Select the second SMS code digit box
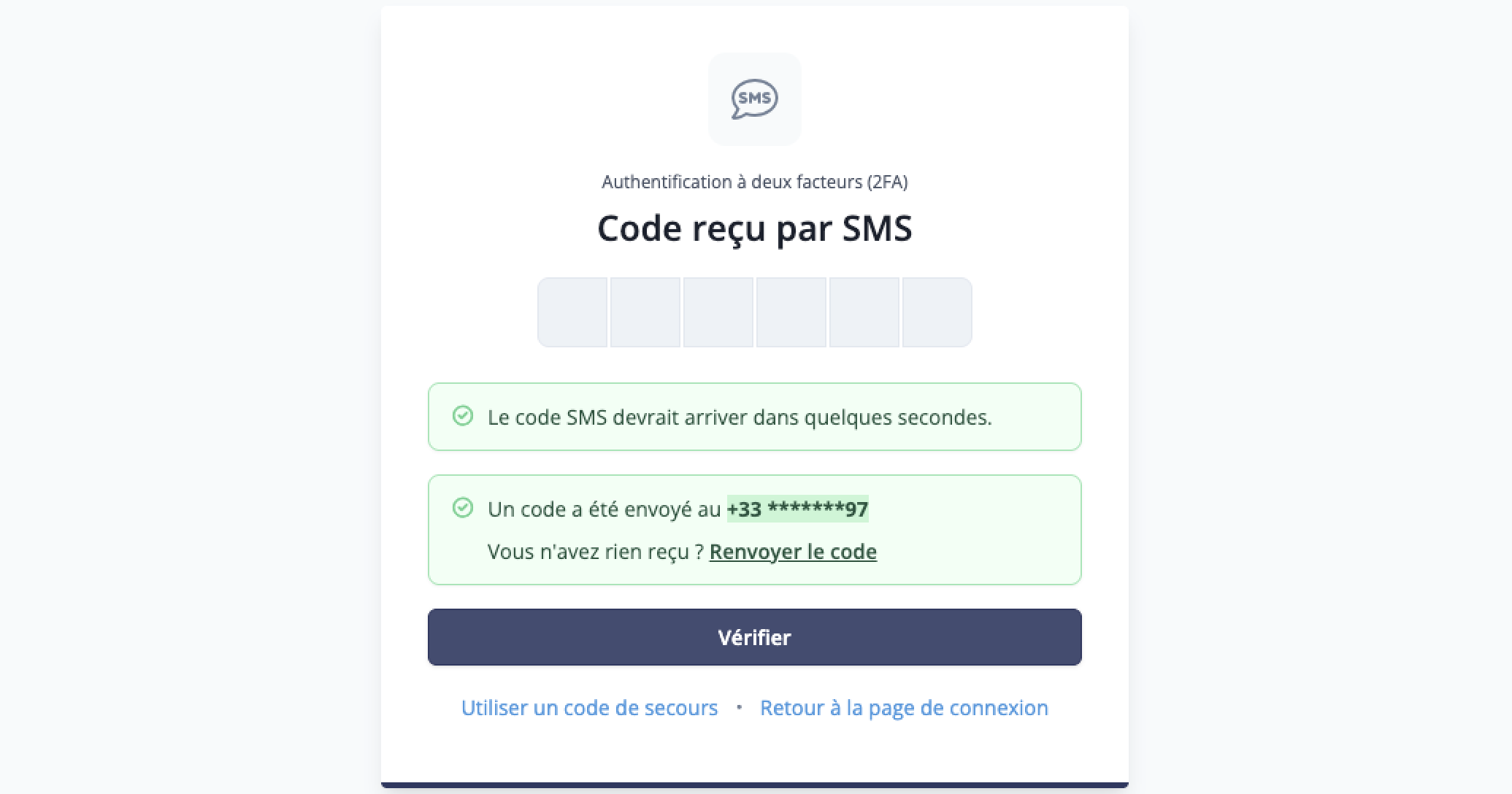1512x794 pixels. click(x=645, y=312)
